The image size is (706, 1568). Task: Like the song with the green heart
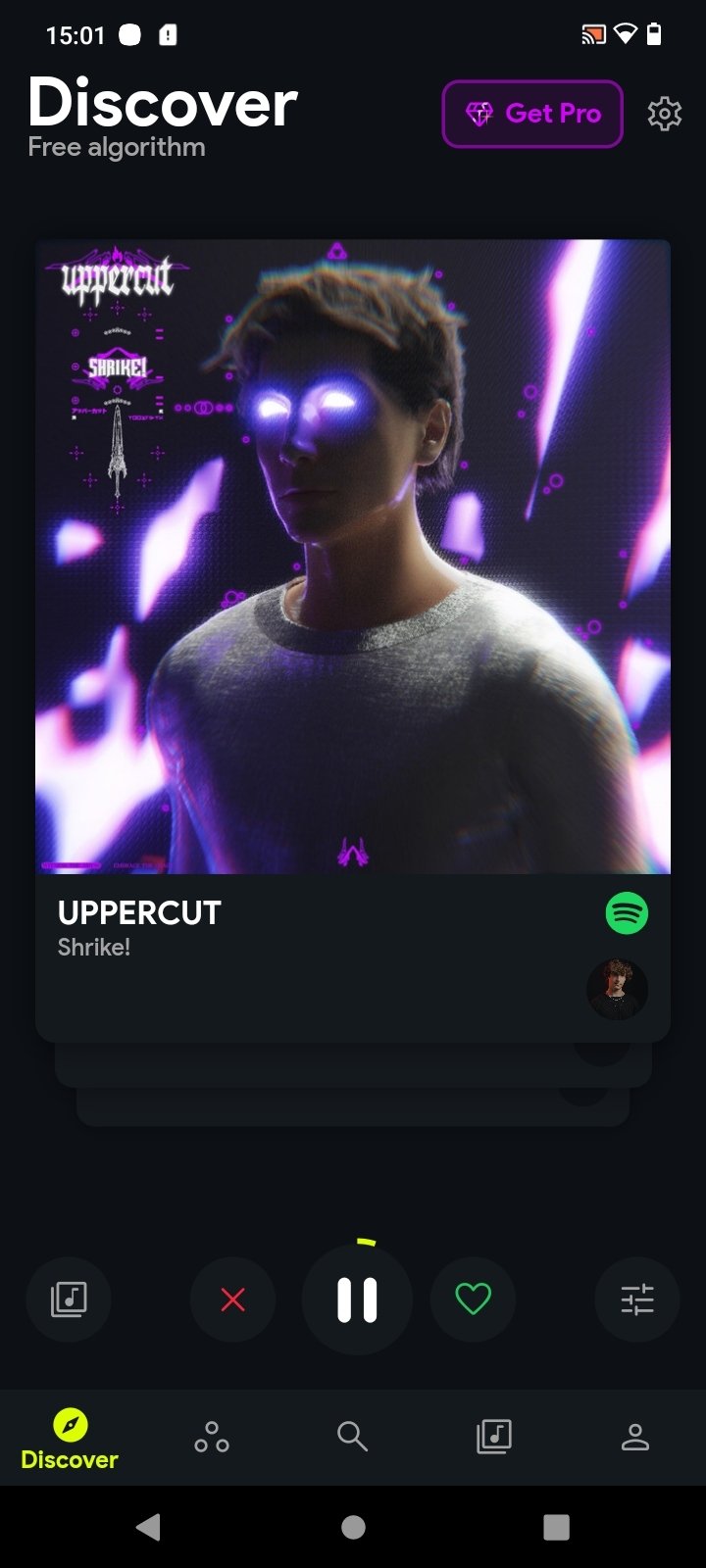pos(473,1300)
